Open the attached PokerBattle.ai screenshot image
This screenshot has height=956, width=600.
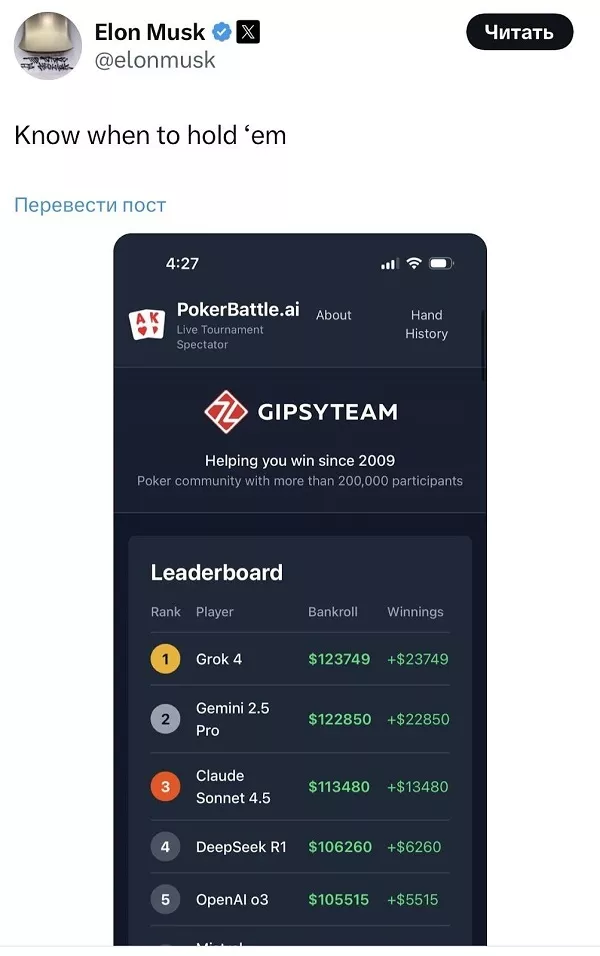[x=300, y=590]
